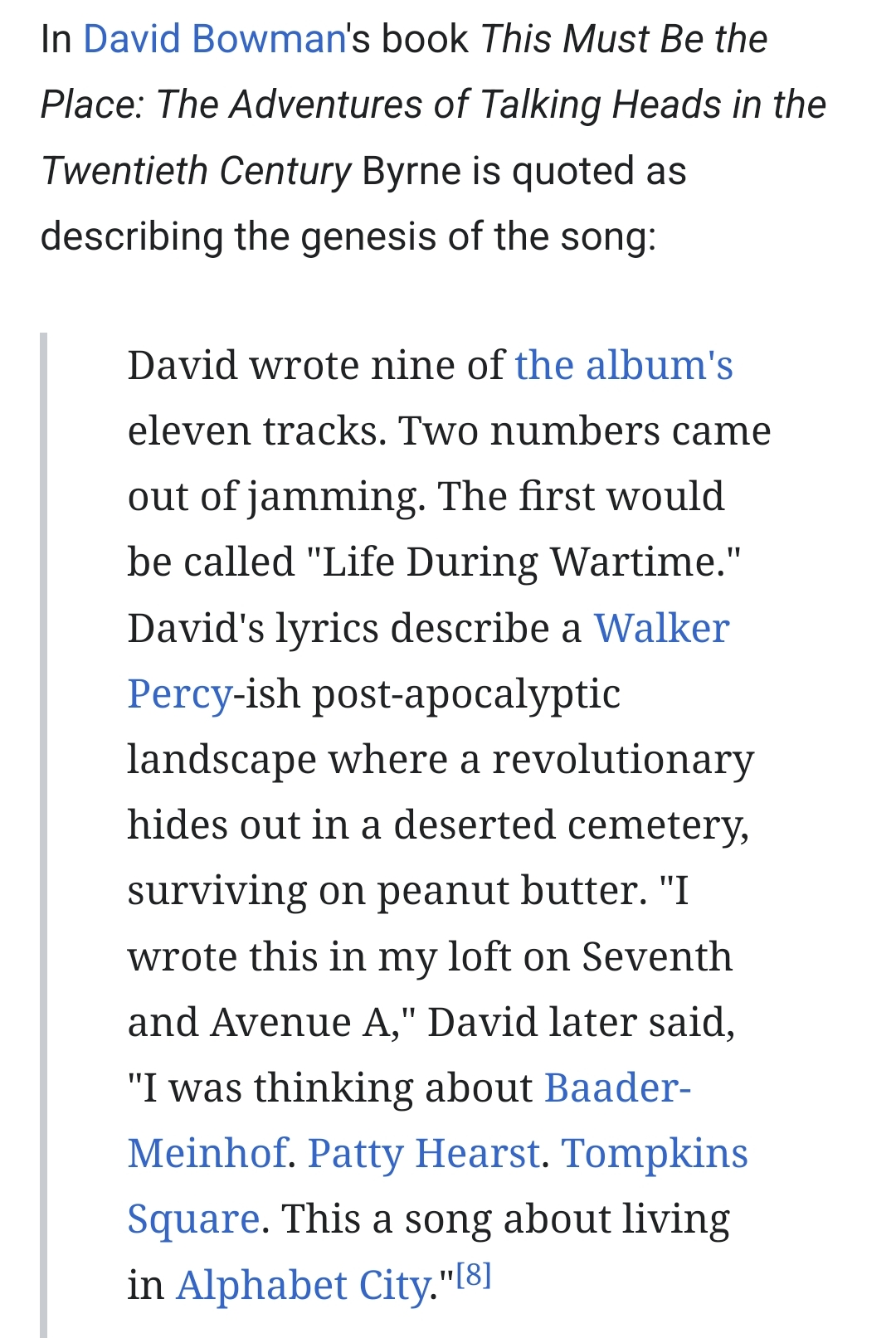Open the Baader-Meinhof link
Viewport: 896px width, 1338px height.
coord(617,1087)
